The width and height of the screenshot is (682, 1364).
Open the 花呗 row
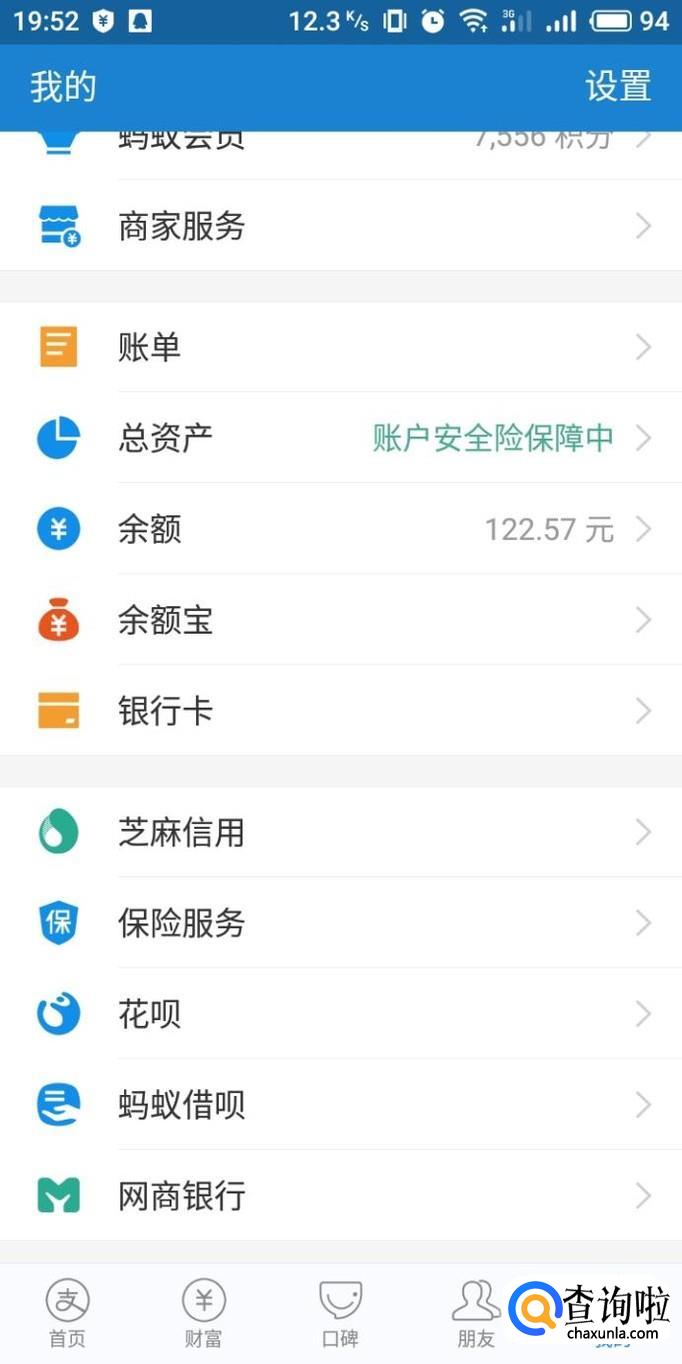[x=340, y=1014]
